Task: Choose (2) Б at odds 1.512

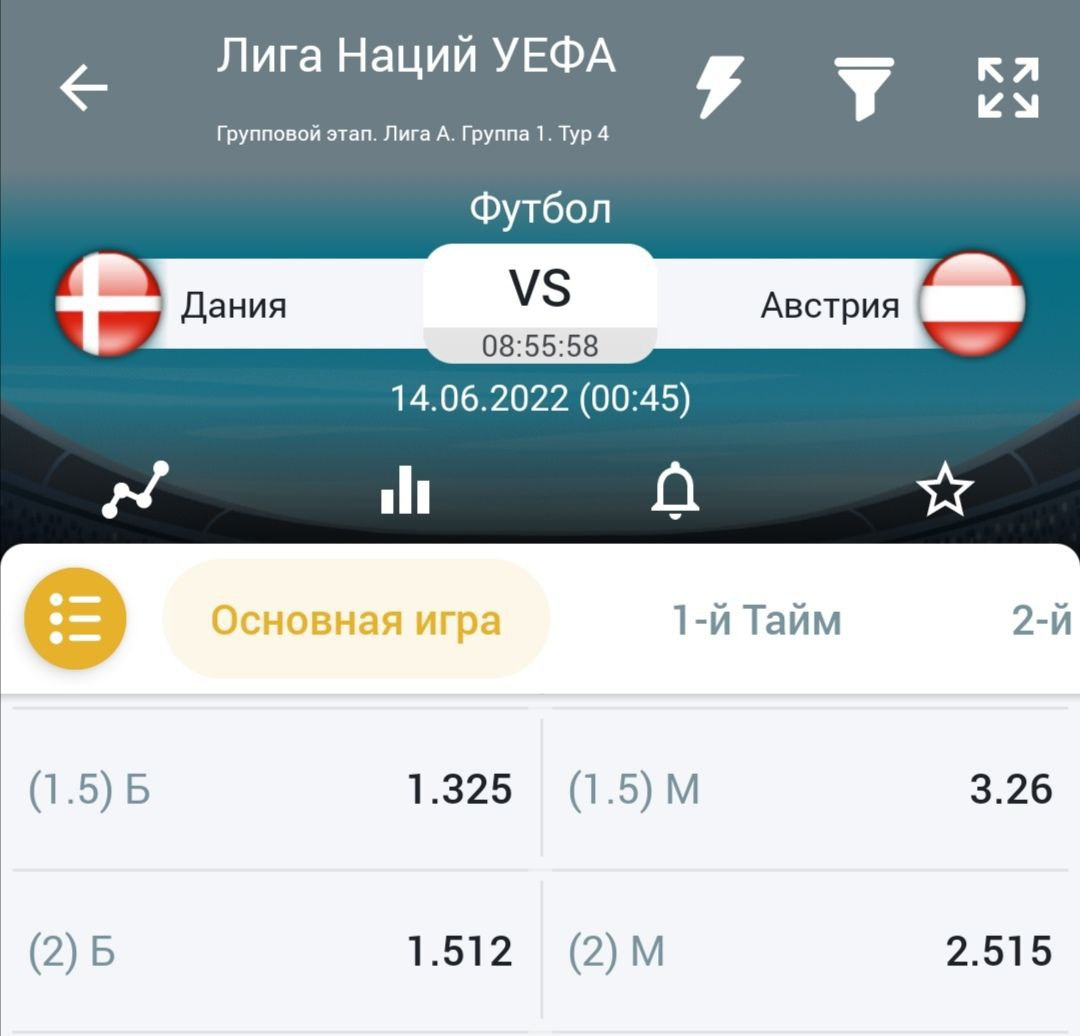Action: tap(272, 951)
